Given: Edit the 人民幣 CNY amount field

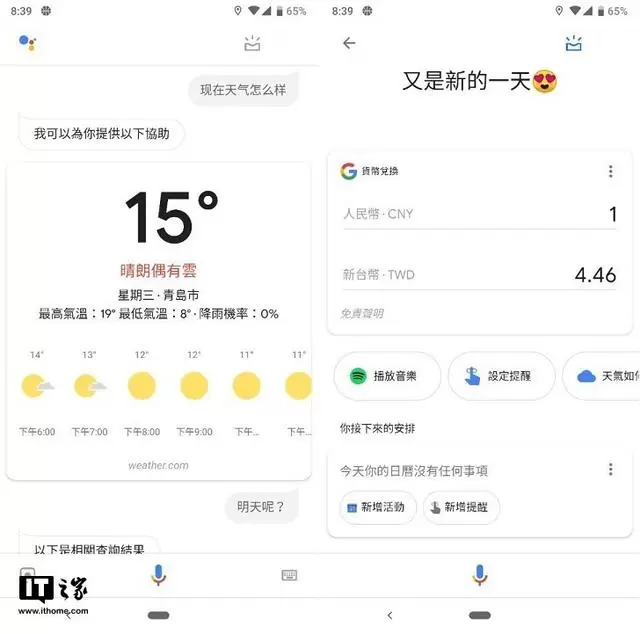Looking at the screenshot, I should coord(480,214).
